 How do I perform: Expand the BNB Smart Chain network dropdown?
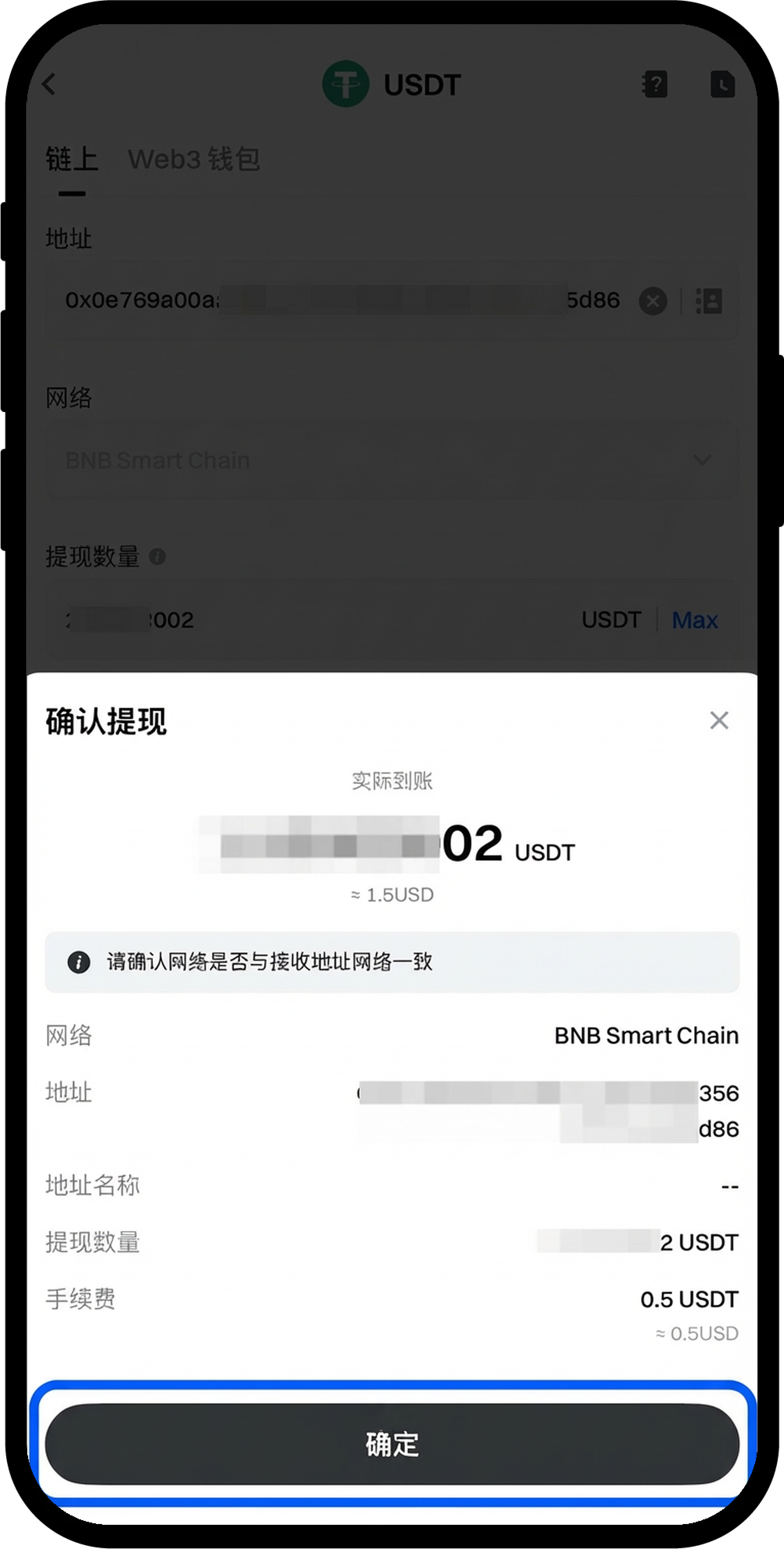click(702, 460)
